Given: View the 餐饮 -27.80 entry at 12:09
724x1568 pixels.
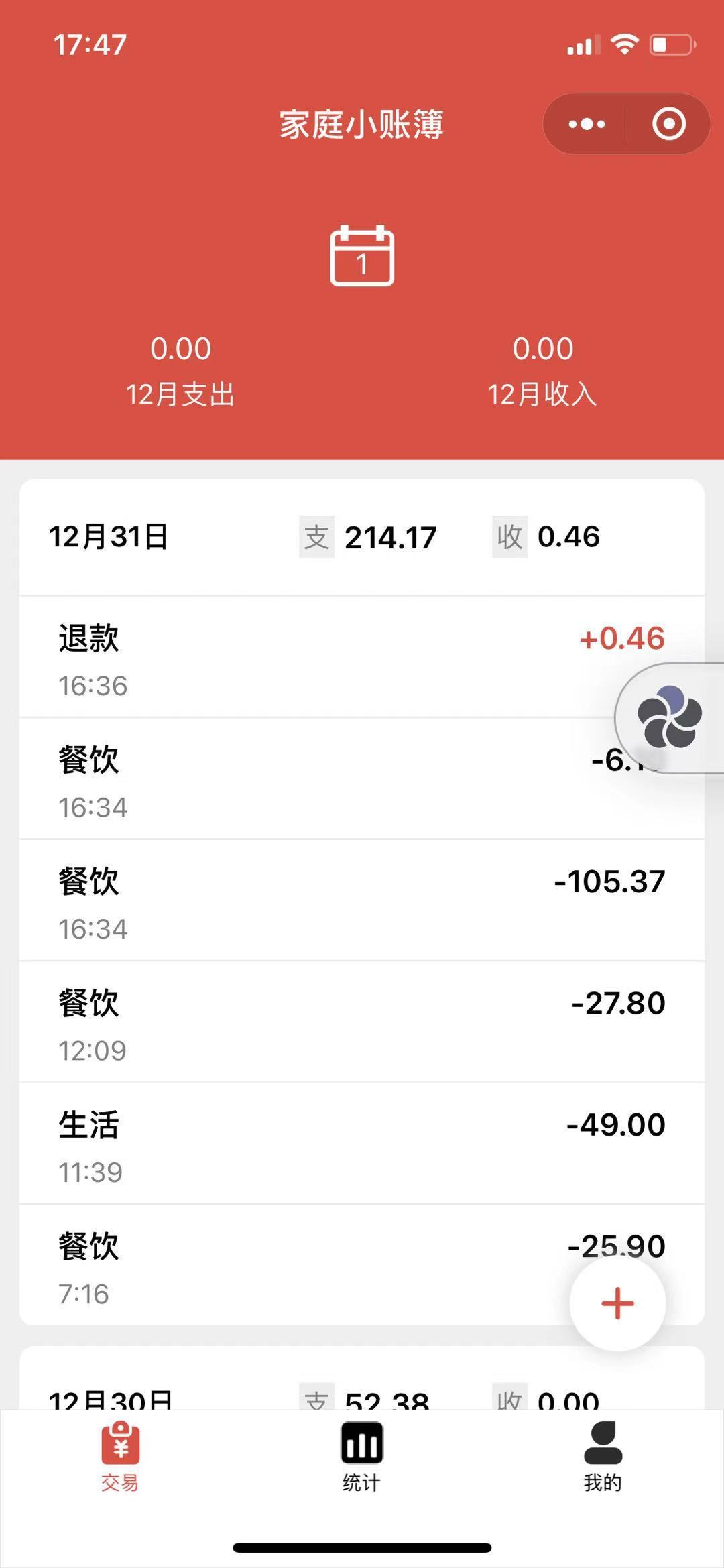Looking at the screenshot, I should point(362,1022).
